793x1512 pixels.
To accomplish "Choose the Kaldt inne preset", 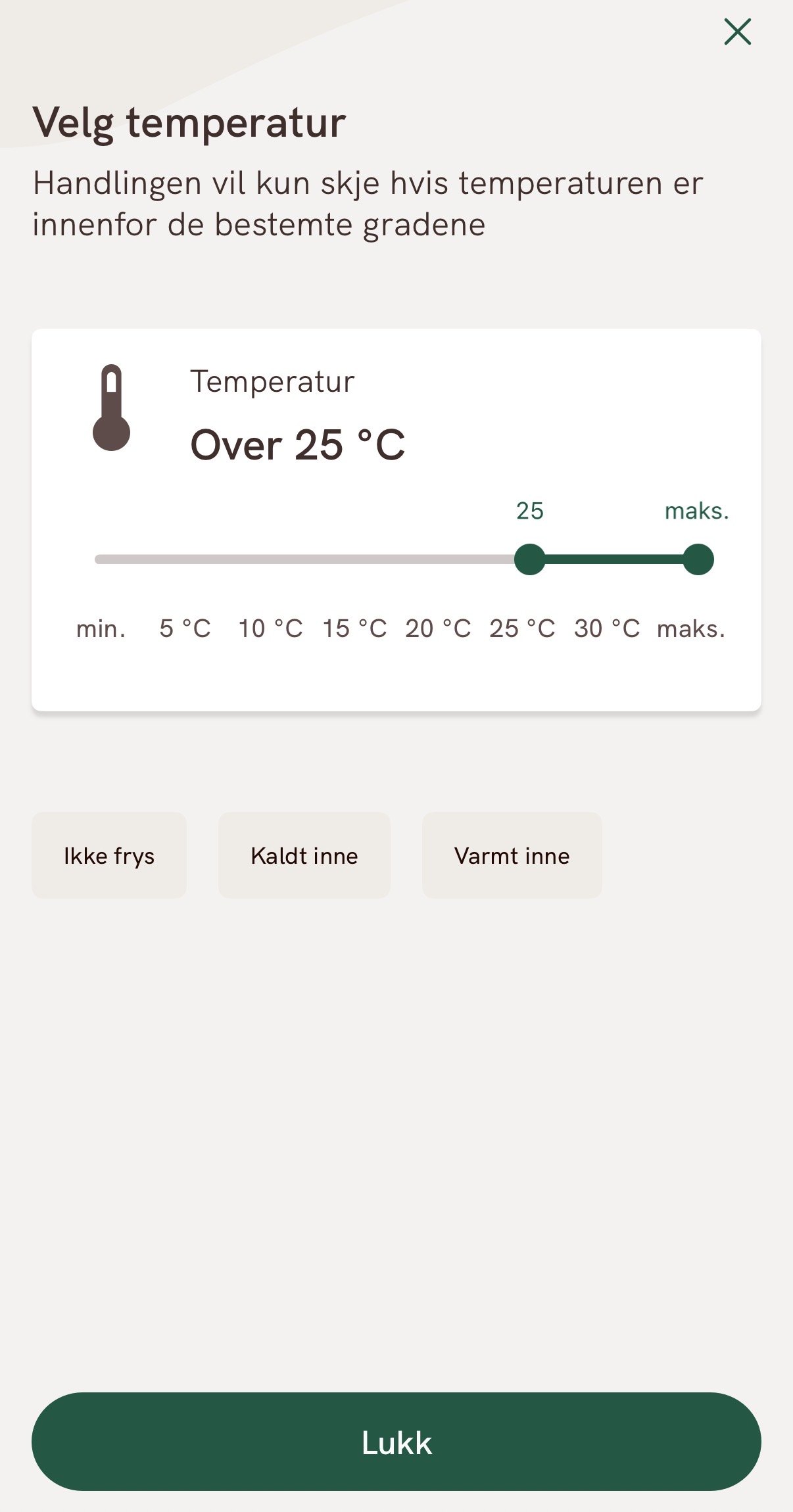I will tap(304, 855).
